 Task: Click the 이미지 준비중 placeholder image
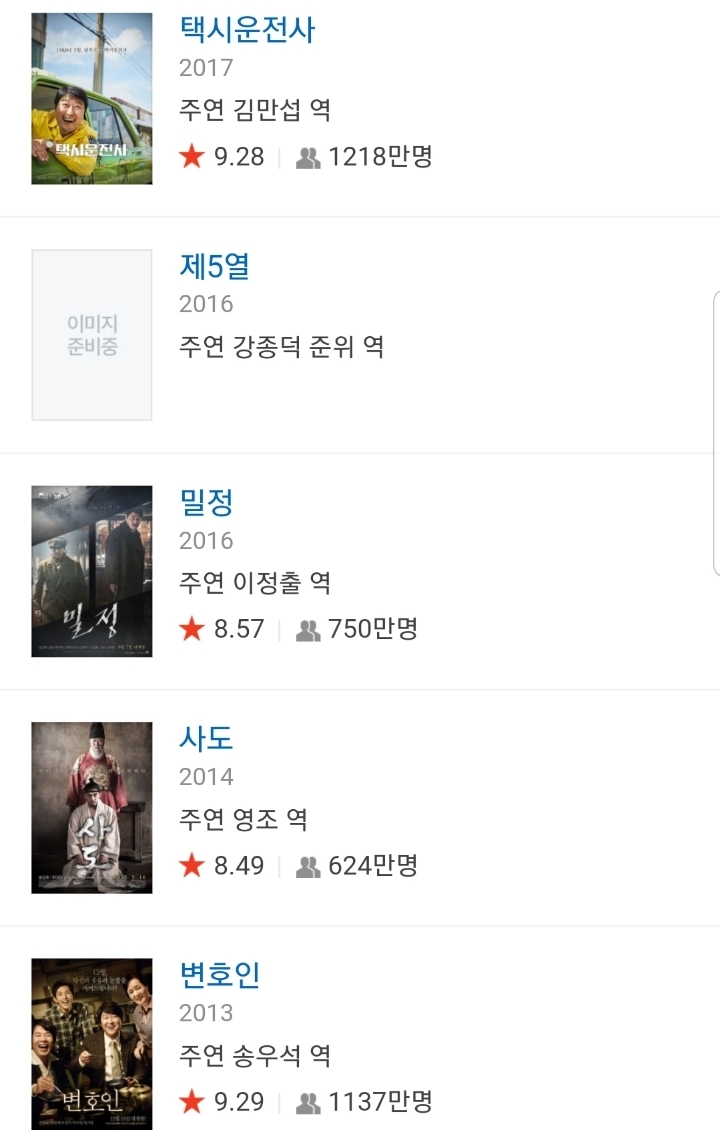click(91, 336)
